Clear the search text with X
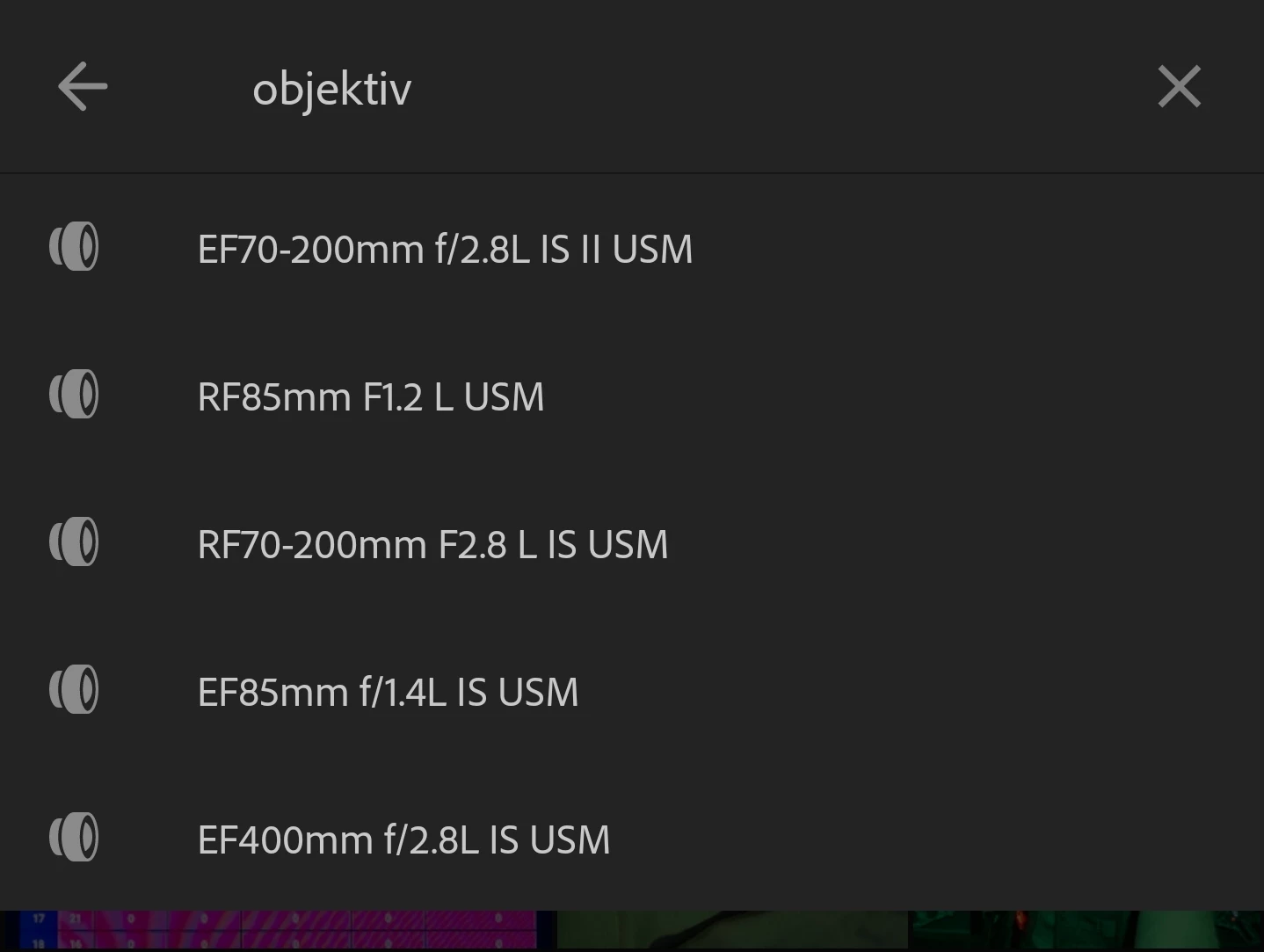Viewport: 1264px width, 952px height. (1179, 86)
